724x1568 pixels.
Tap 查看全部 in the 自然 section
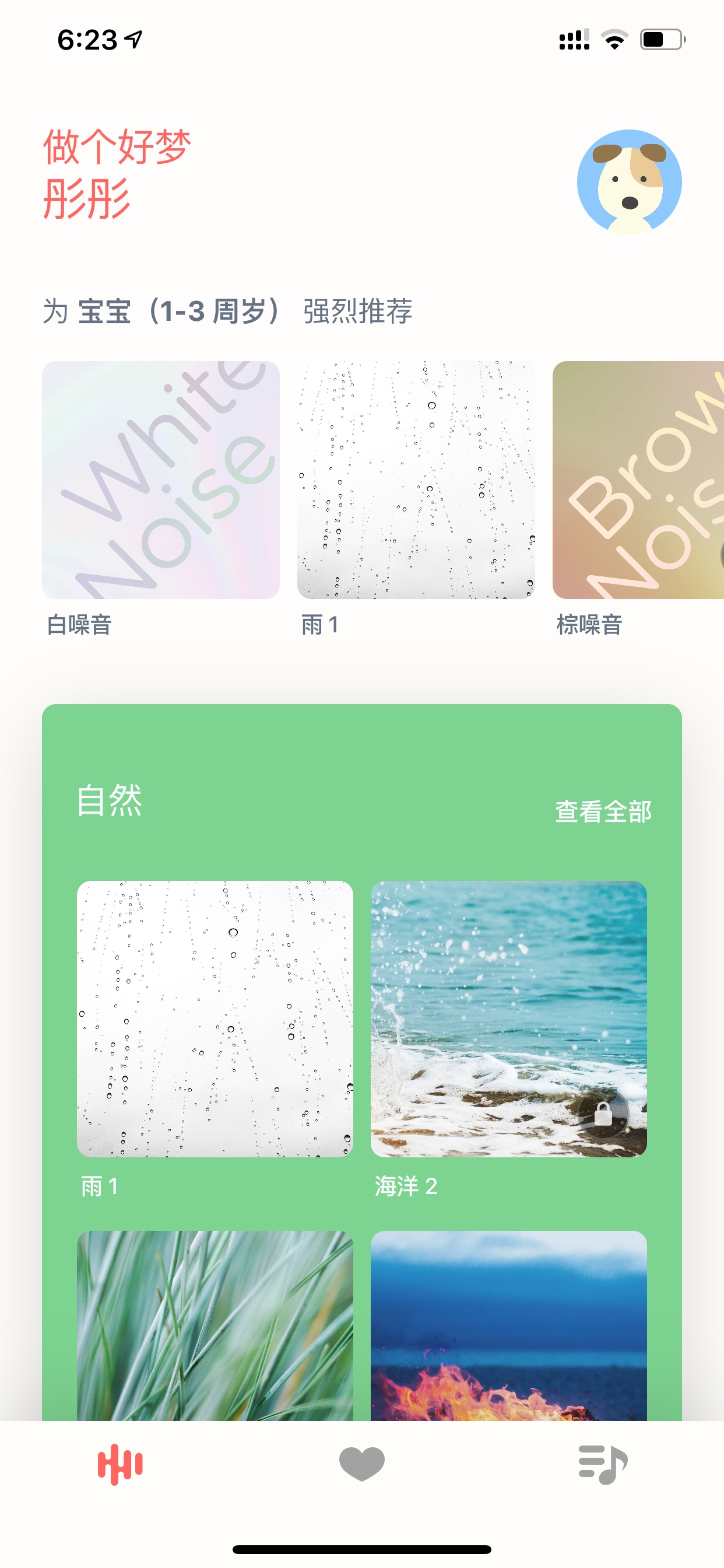tap(603, 811)
